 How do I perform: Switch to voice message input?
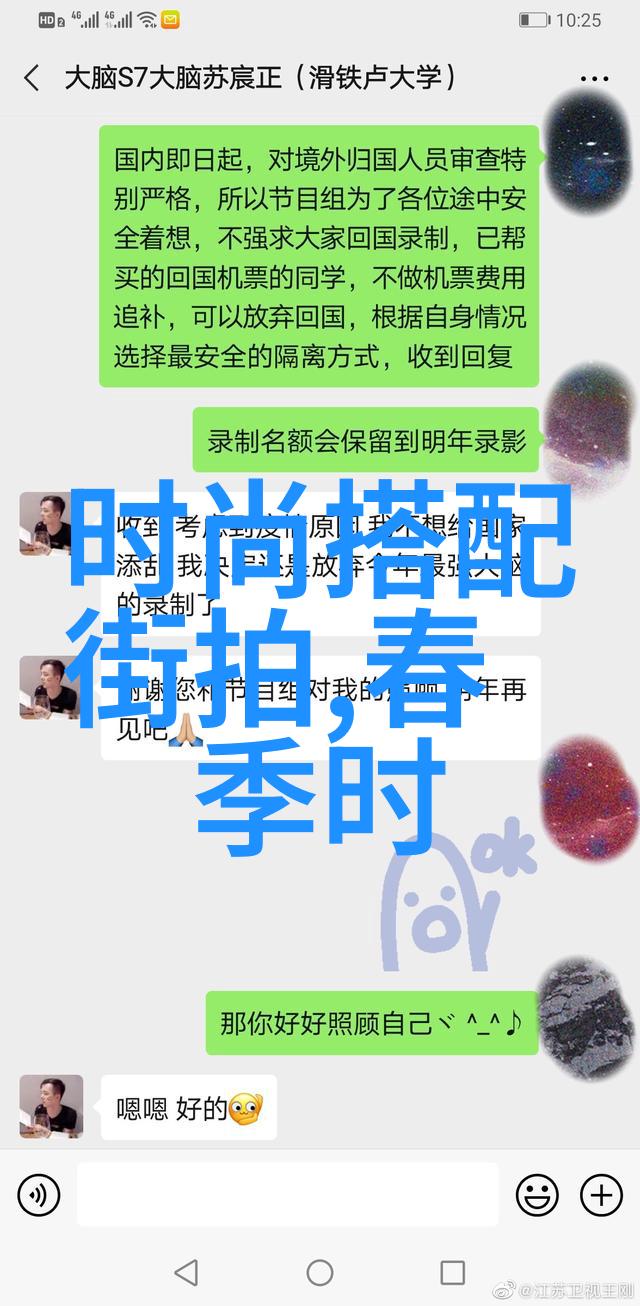click(x=39, y=1194)
